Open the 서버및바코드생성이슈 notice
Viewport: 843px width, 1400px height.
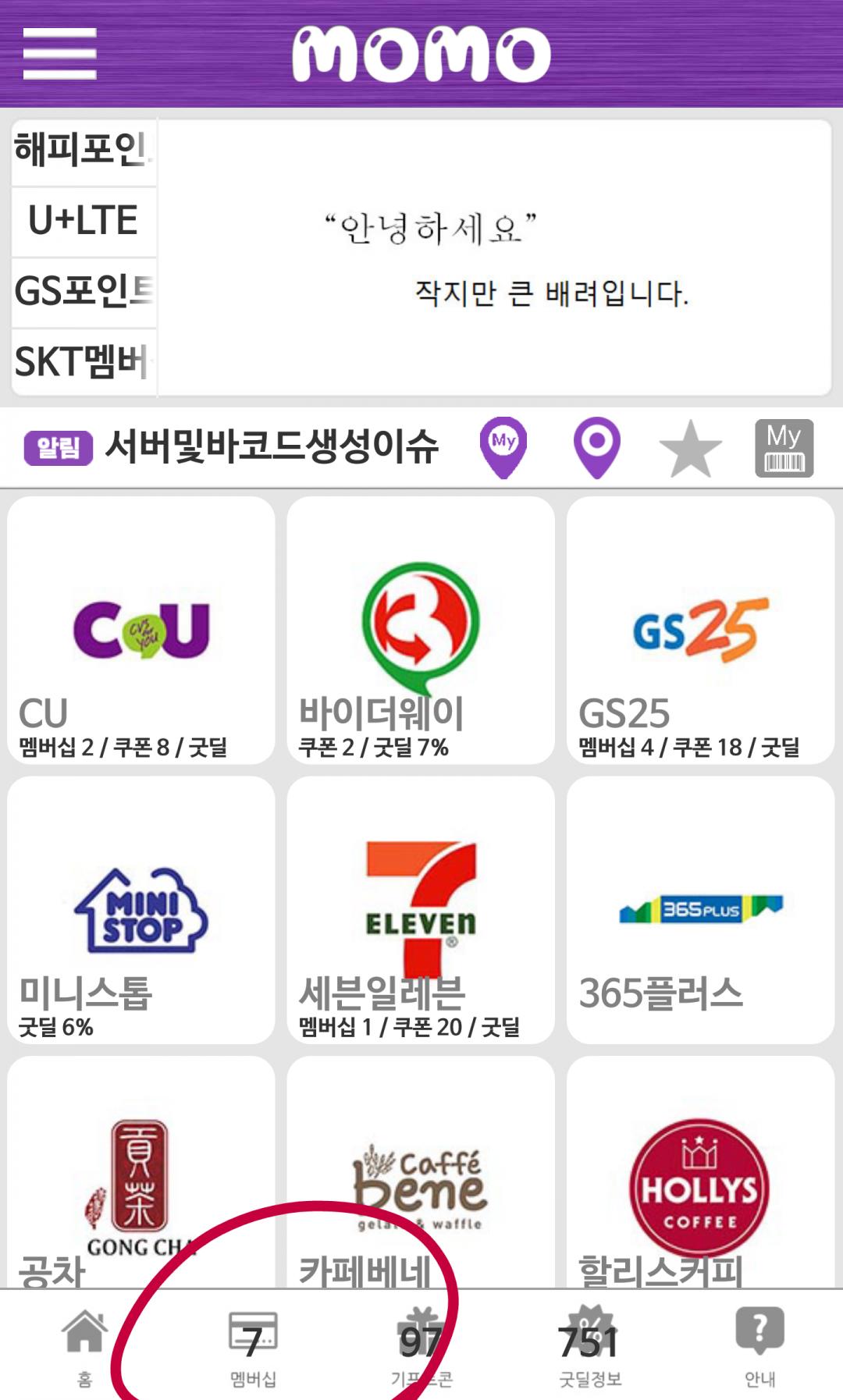pyautogui.click(x=271, y=447)
